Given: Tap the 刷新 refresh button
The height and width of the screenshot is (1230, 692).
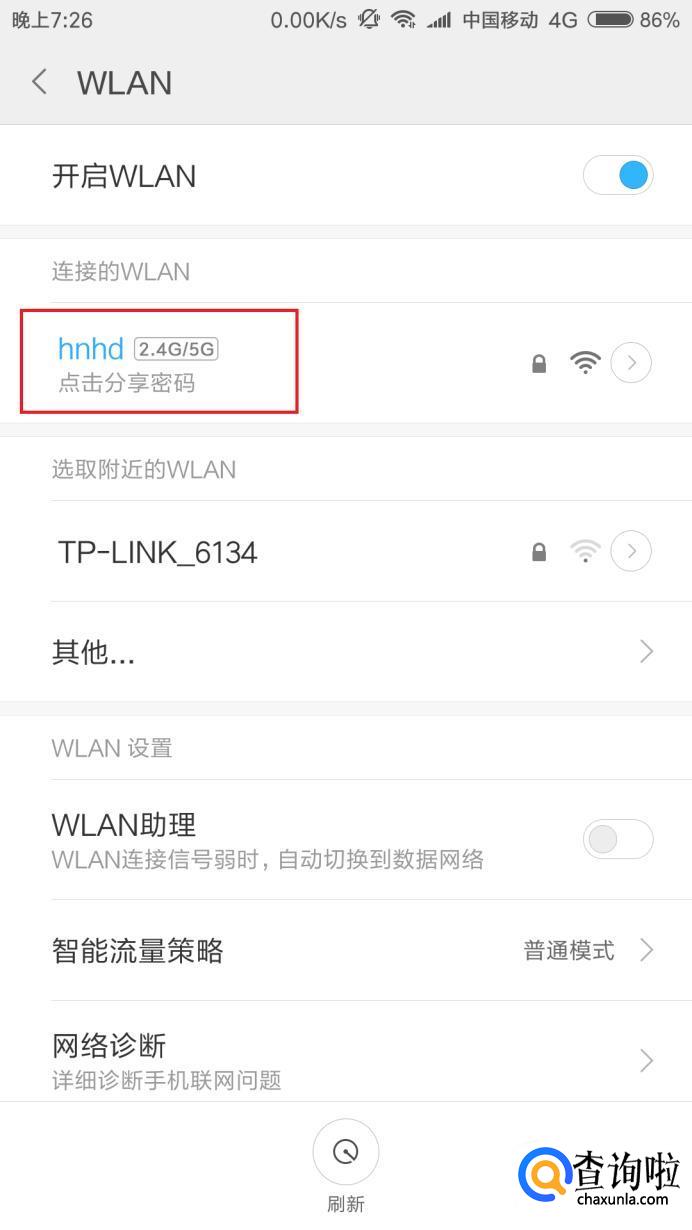Looking at the screenshot, I should click(x=346, y=1152).
